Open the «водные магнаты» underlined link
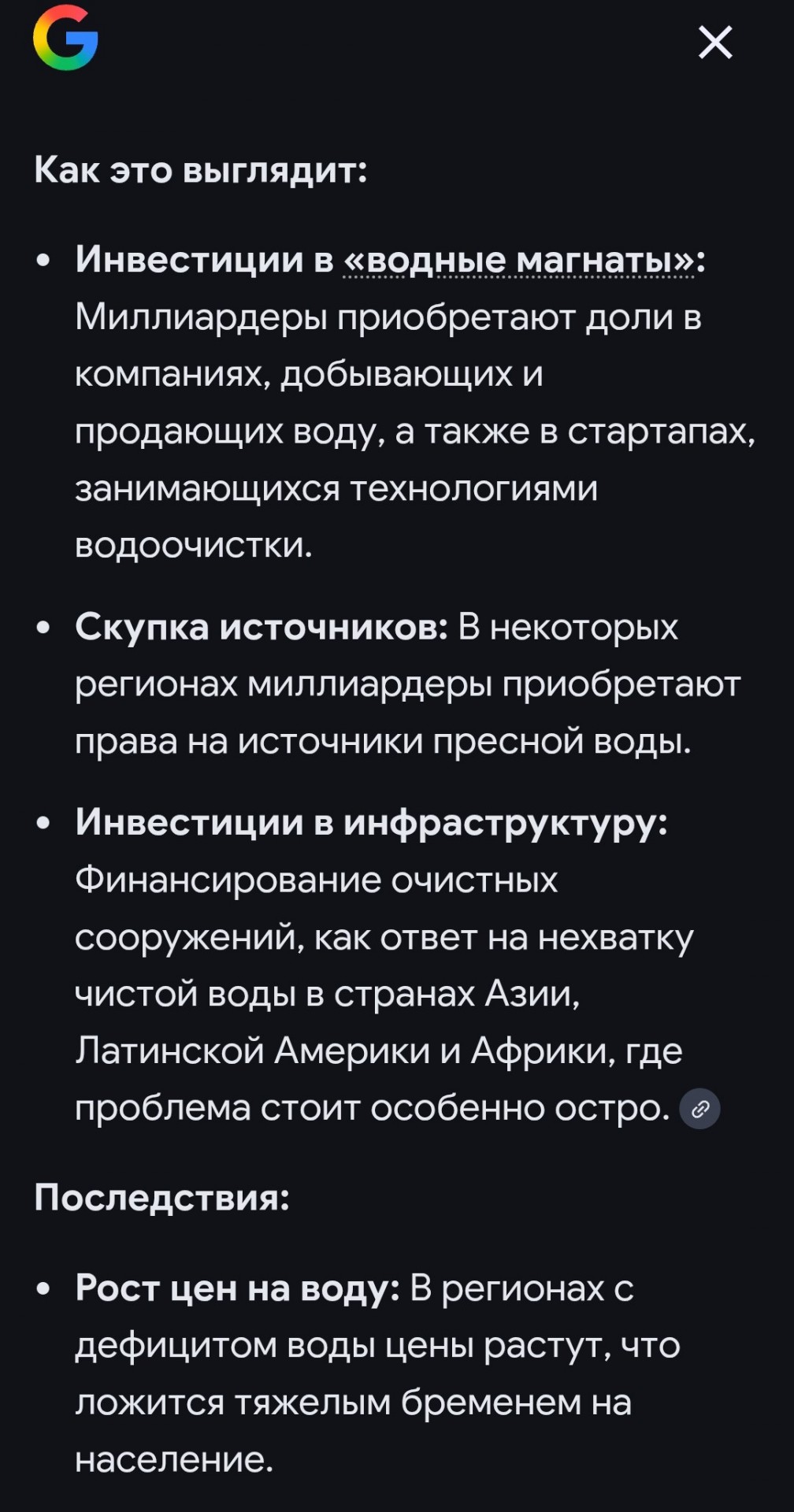The height and width of the screenshot is (1512, 794). 519,260
